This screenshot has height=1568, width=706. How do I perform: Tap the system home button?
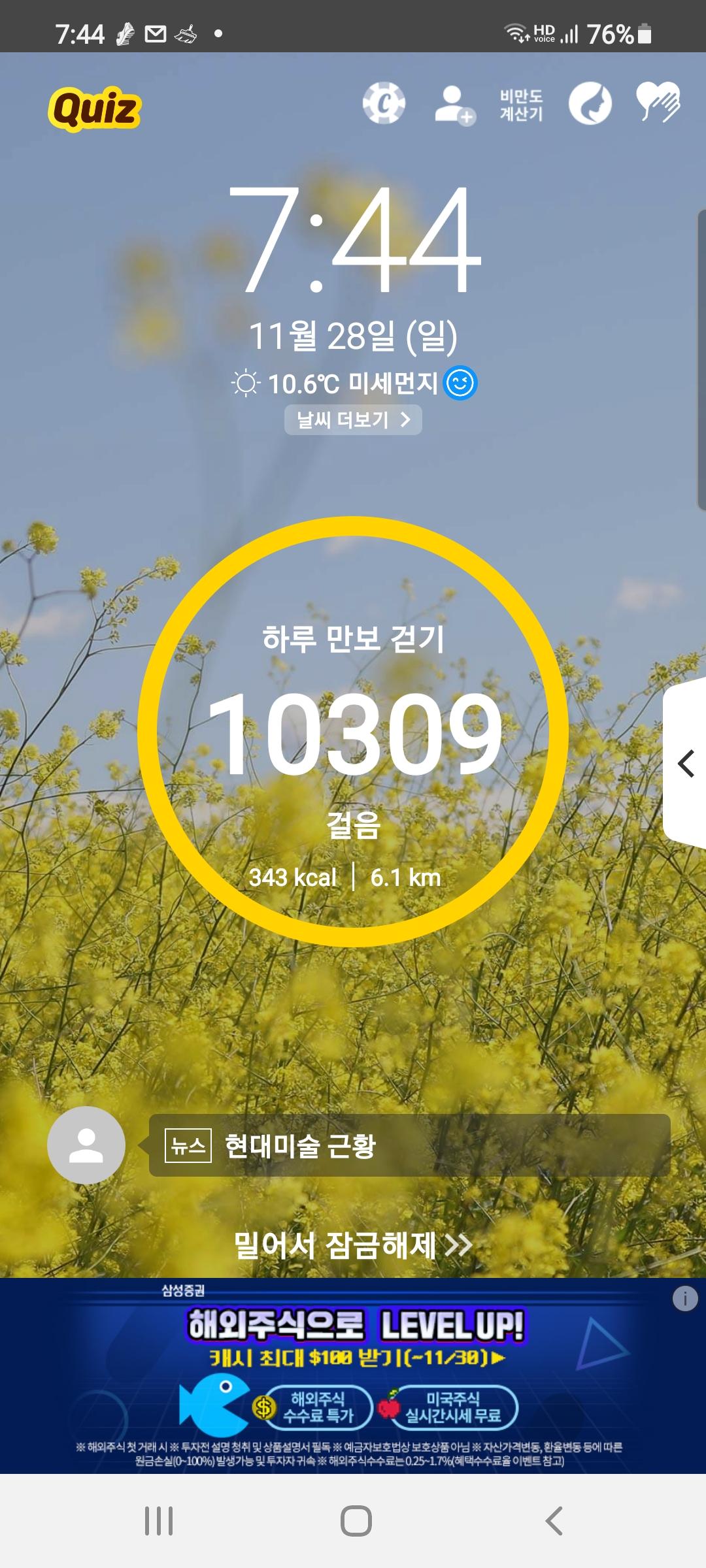[356, 1521]
